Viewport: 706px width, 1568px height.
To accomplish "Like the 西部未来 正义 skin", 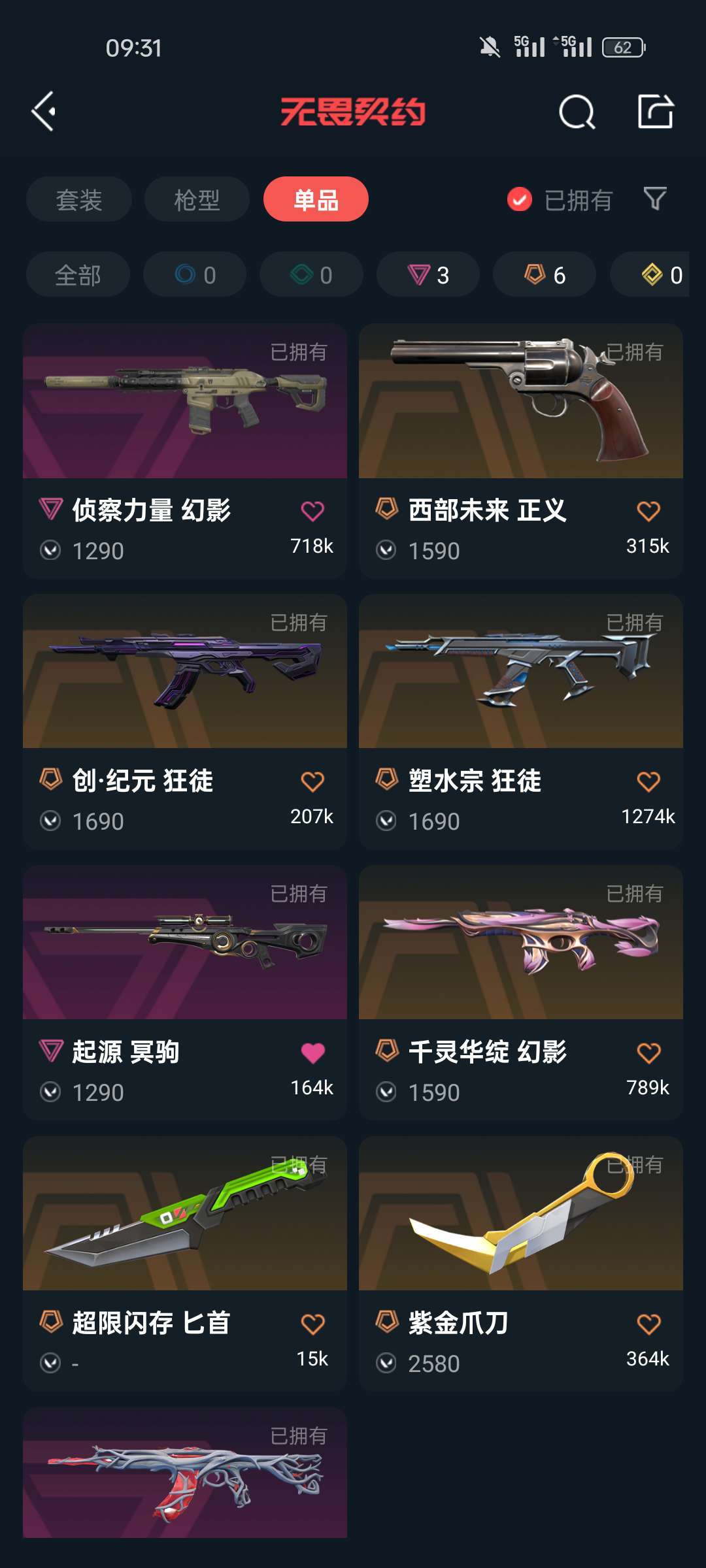I will point(648,511).
